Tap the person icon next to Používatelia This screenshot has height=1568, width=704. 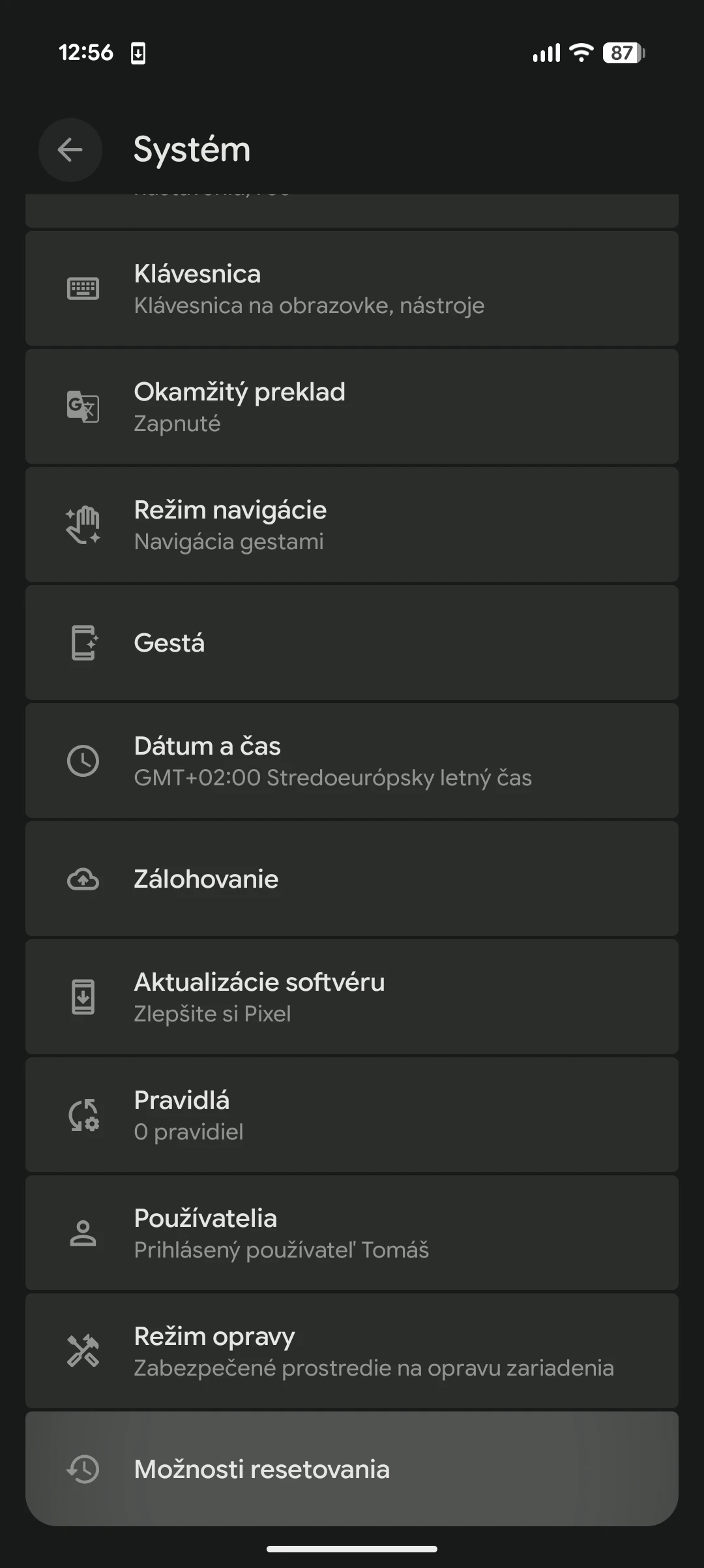pos(83,1232)
